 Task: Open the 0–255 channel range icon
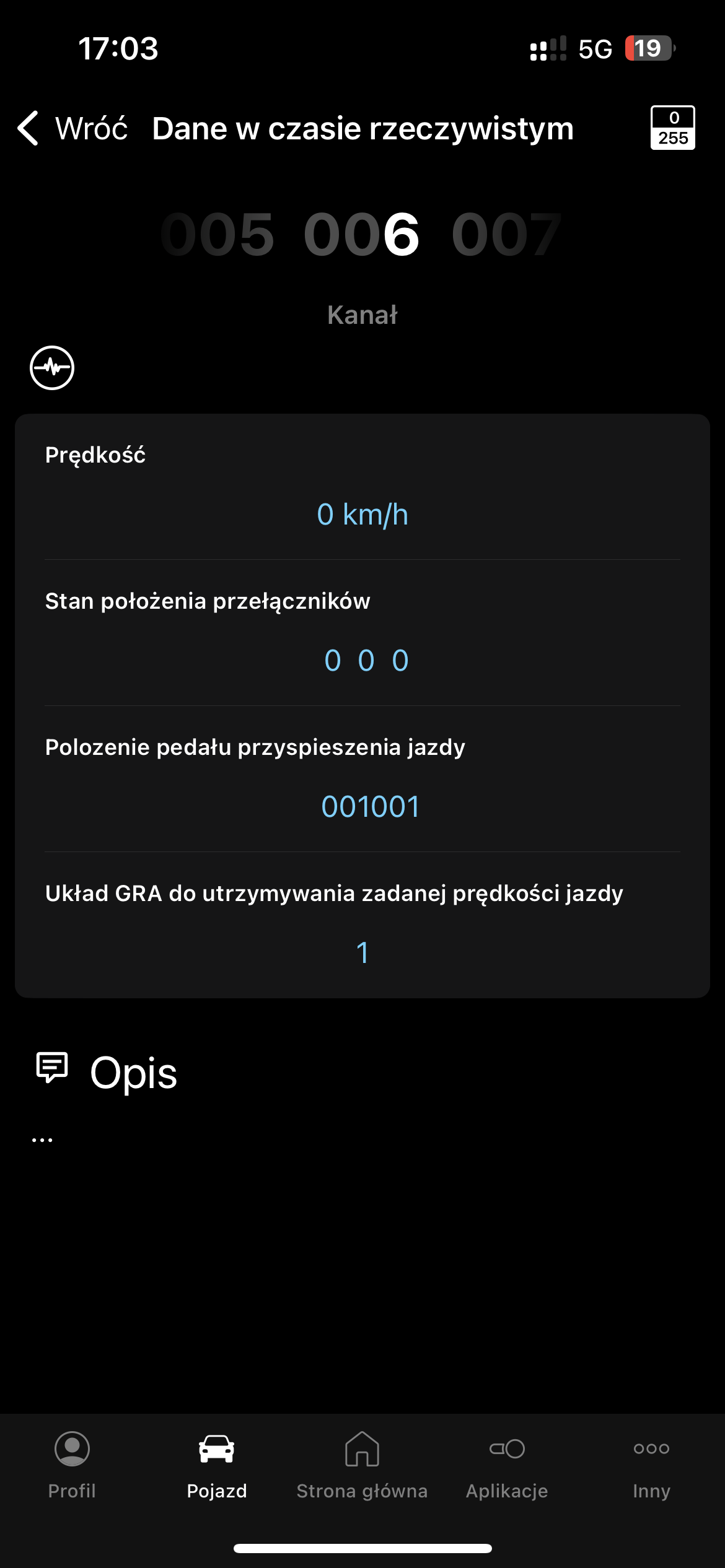click(x=672, y=128)
